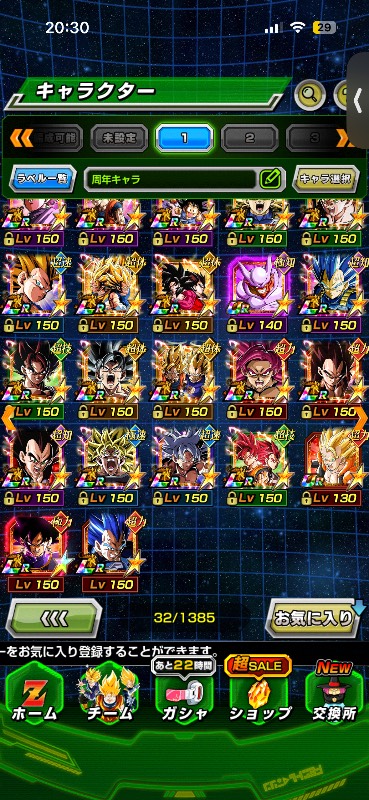The width and height of the screenshot is (369, 800).
Task: Open the チーム tab
Action: pyautogui.click(x=108, y=697)
